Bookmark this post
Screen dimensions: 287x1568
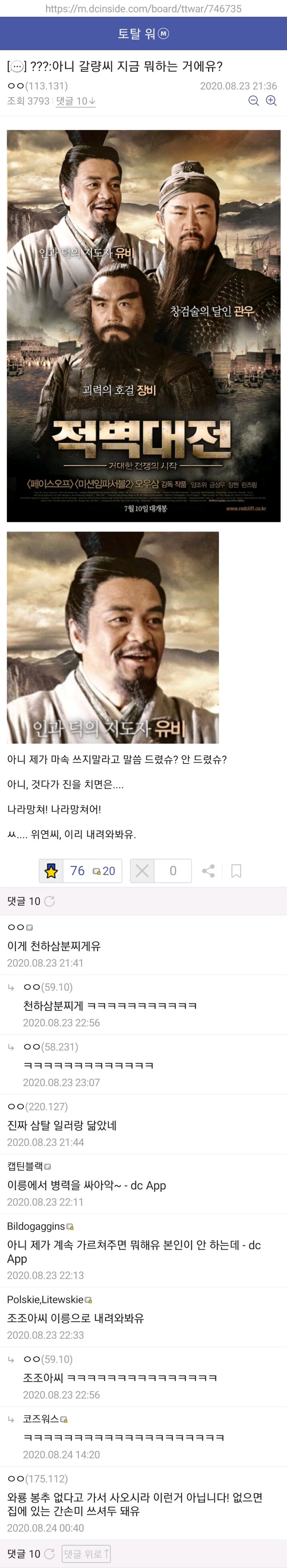236,871
